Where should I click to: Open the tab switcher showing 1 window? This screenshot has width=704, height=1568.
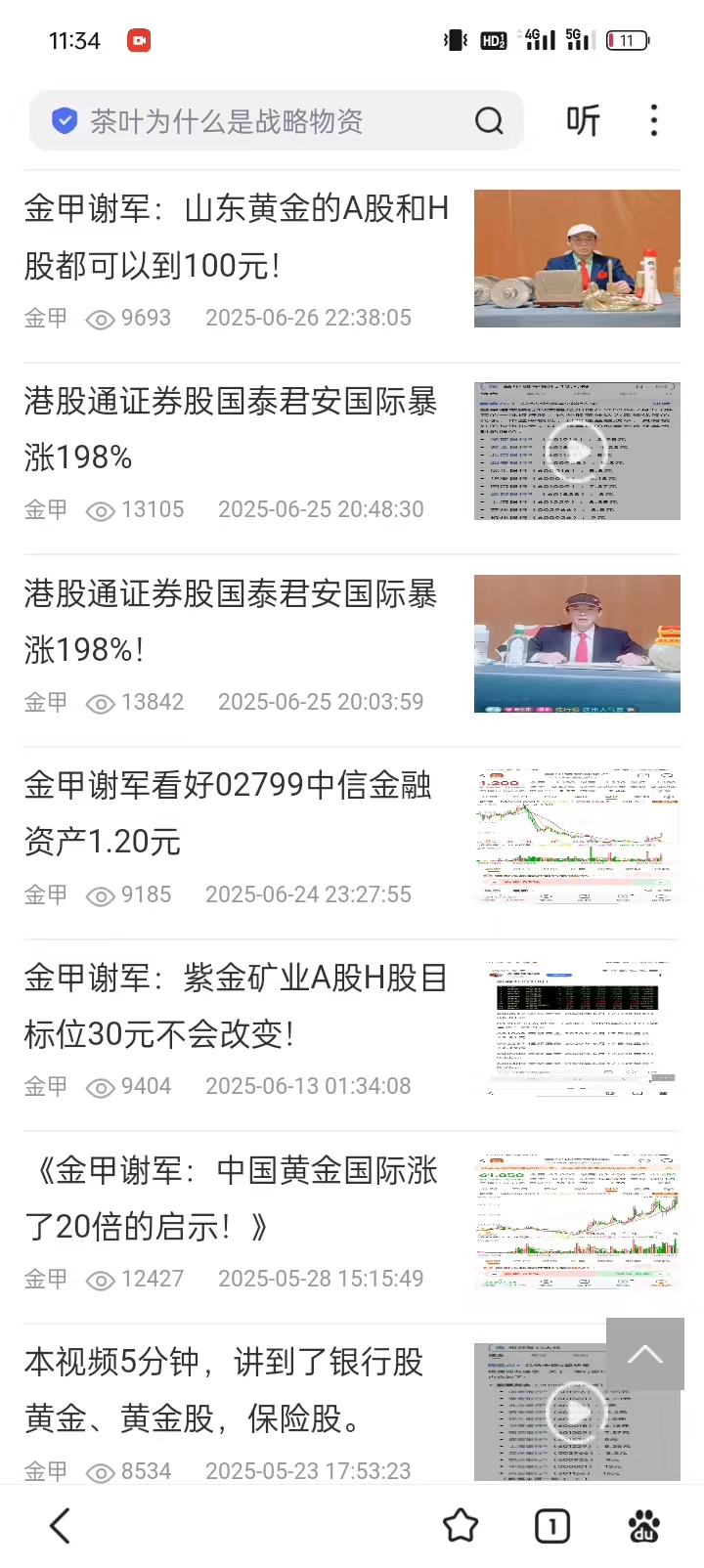[552, 1525]
